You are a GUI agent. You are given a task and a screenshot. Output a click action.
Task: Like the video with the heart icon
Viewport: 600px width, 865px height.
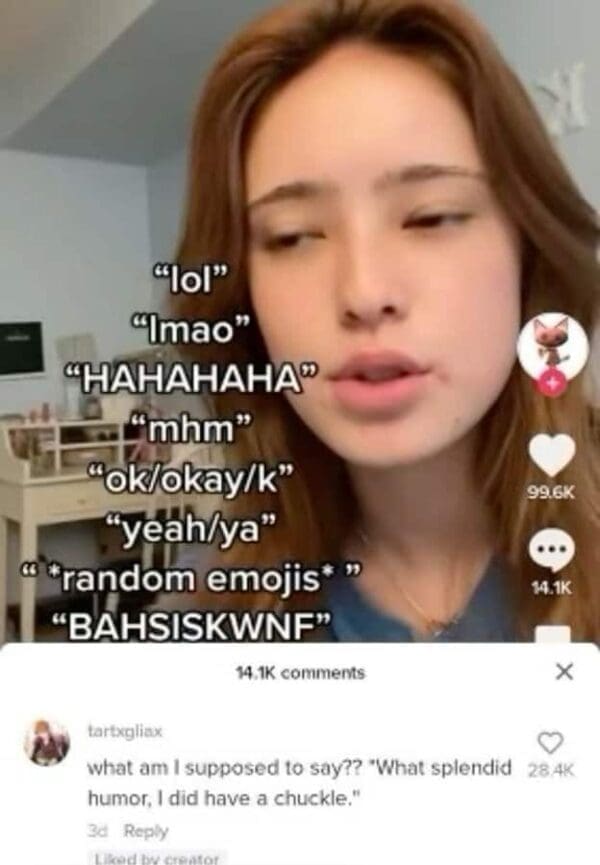click(x=552, y=455)
